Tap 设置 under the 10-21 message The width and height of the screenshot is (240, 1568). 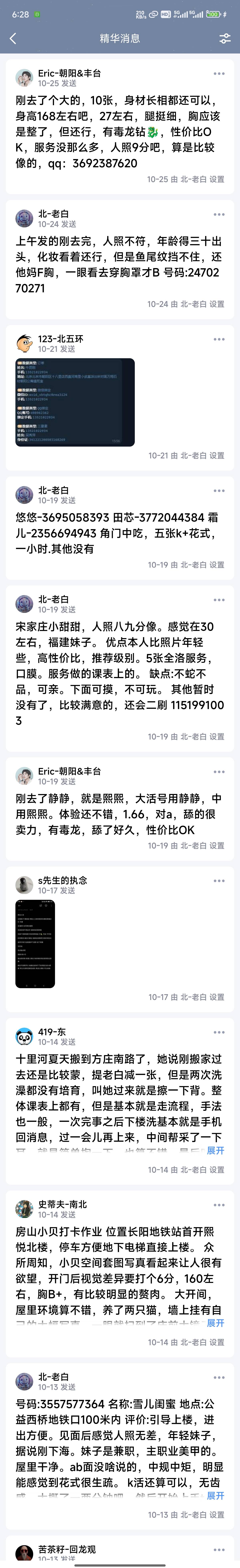(x=217, y=455)
